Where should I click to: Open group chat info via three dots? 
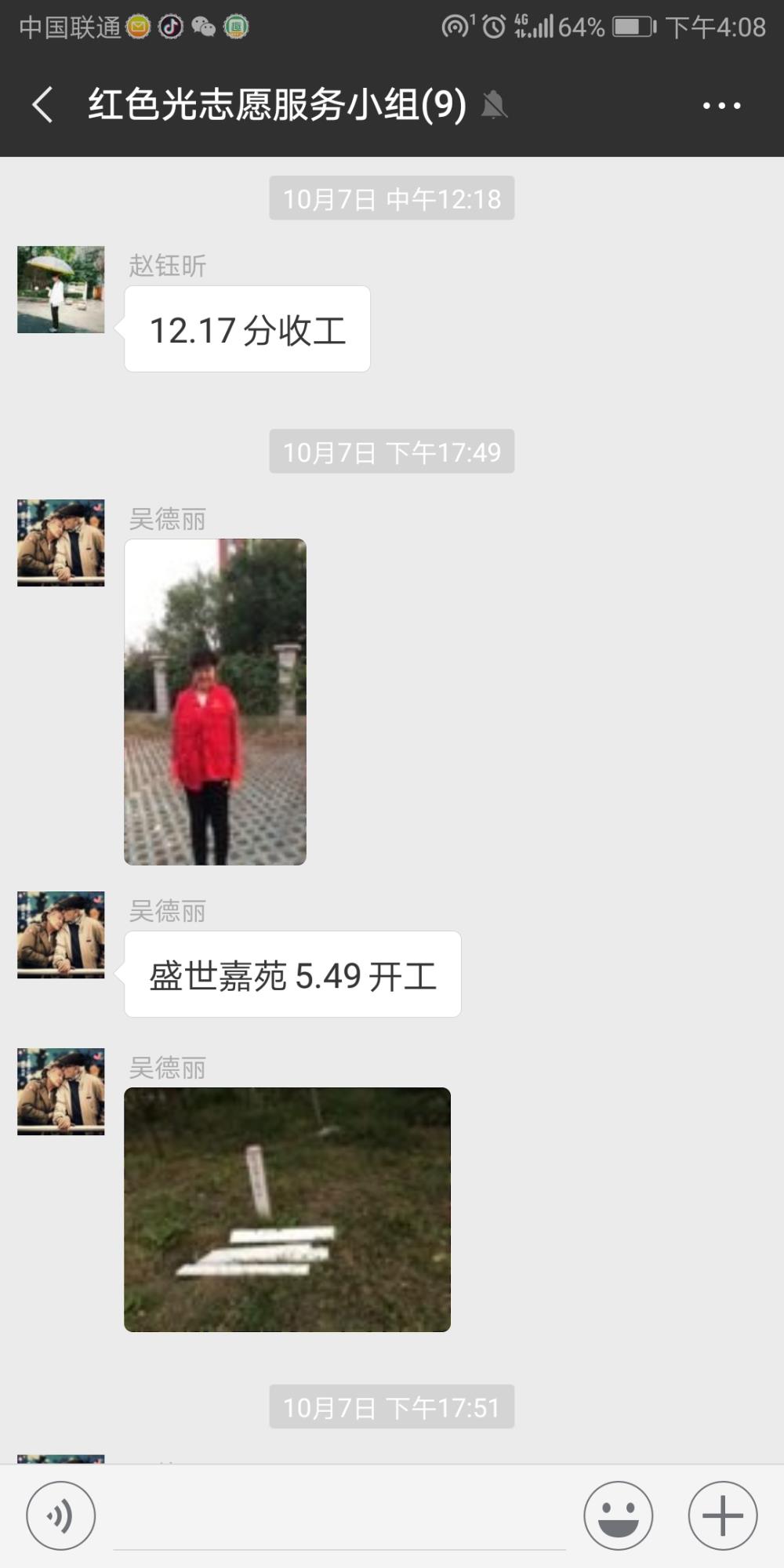tap(721, 105)
